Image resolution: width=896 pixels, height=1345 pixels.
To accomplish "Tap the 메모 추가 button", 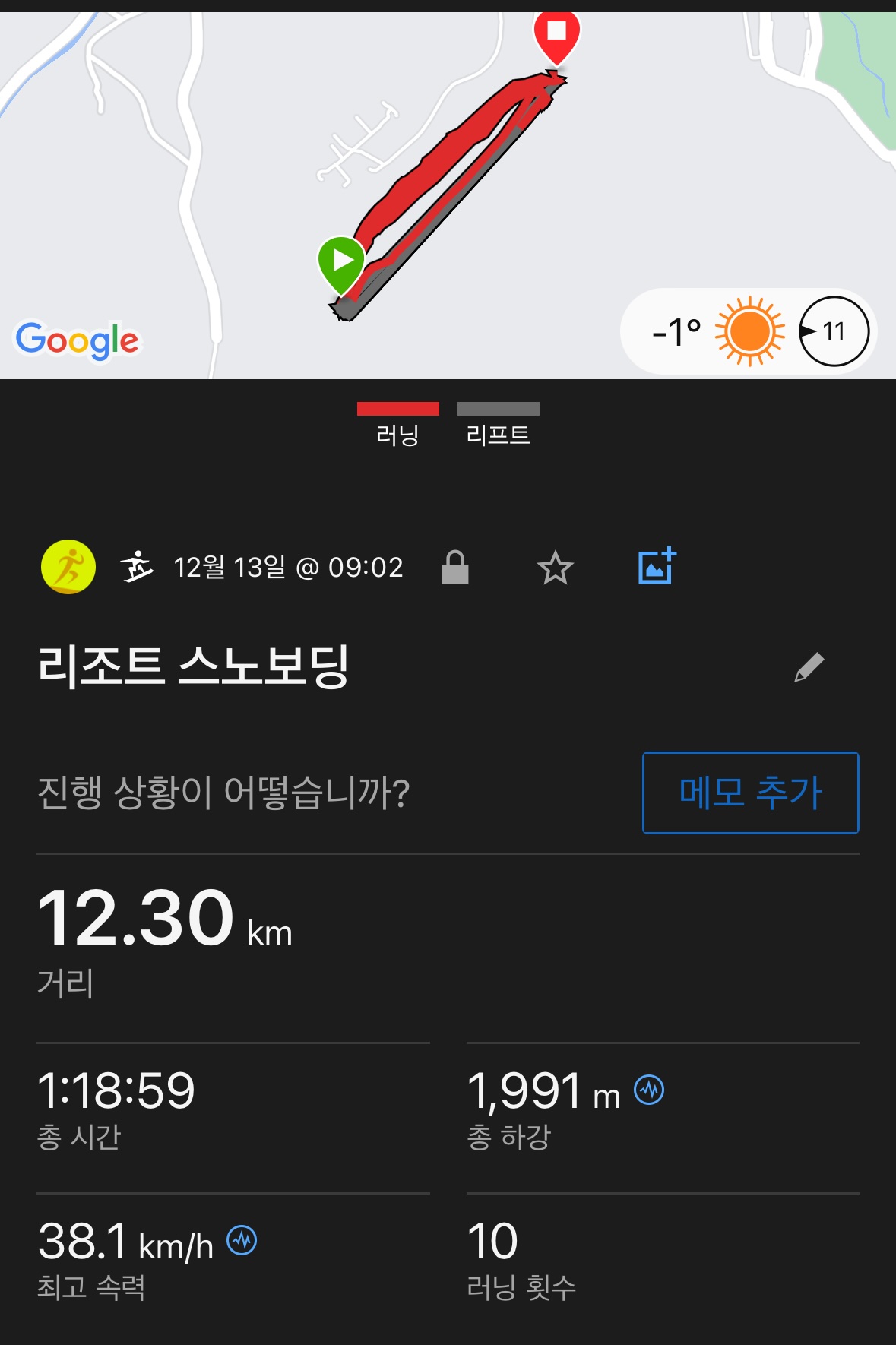I will [x=750, y=793].
